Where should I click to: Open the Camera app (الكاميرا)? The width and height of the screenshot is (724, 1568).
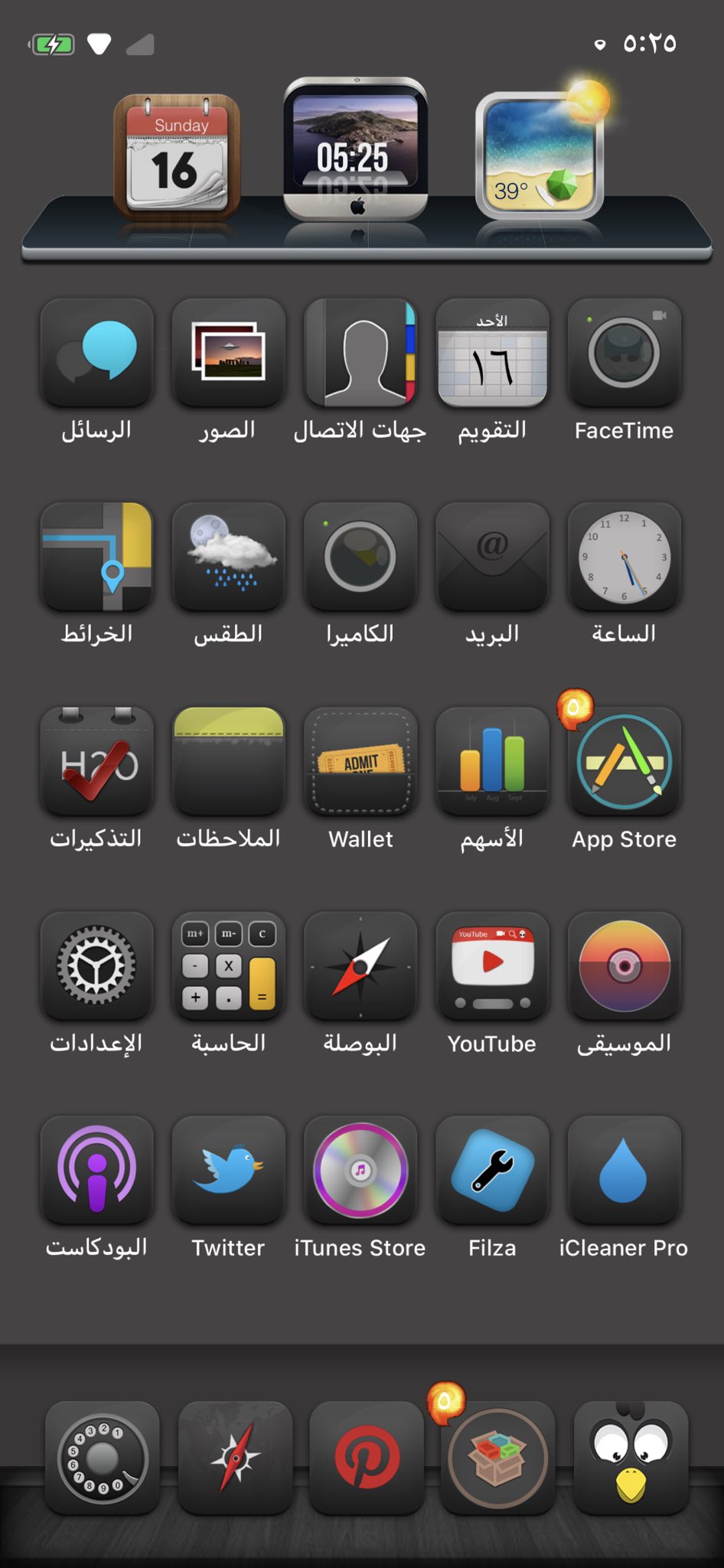360,557
